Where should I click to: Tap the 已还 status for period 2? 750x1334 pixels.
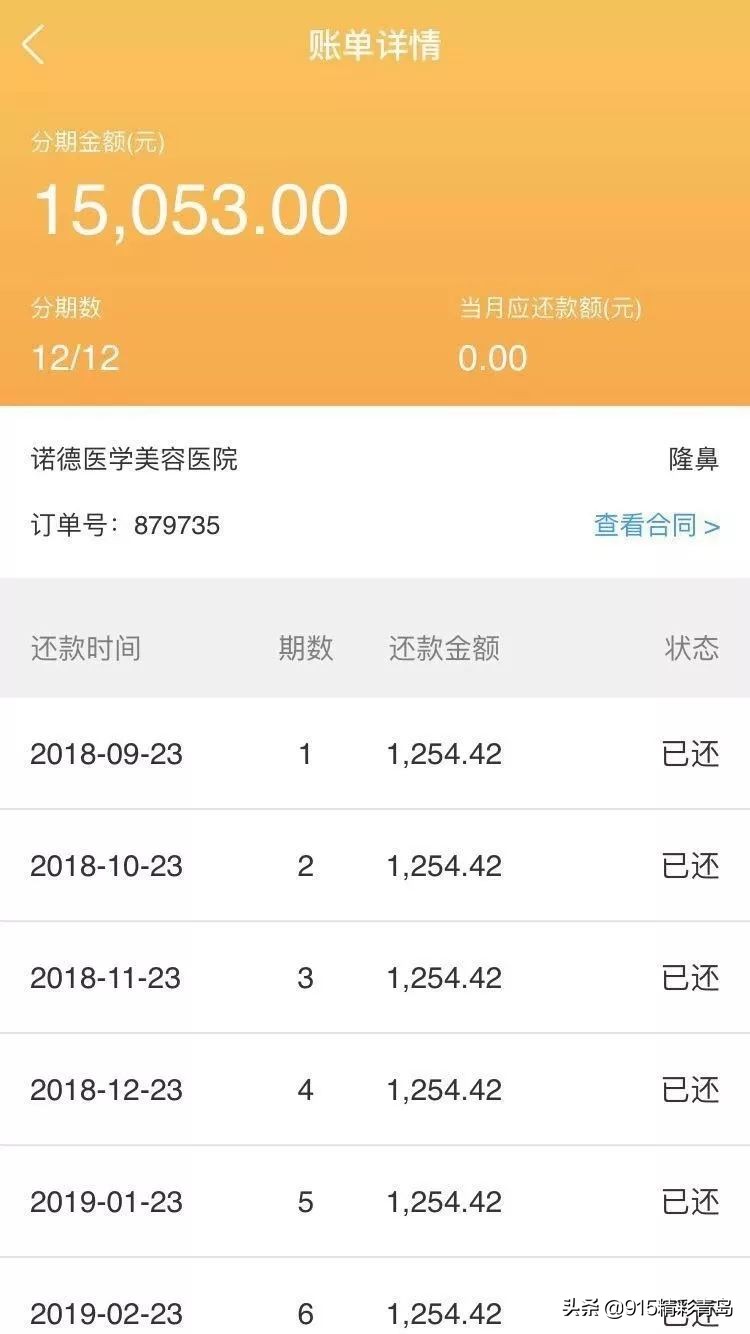click(x=692, y=867)
